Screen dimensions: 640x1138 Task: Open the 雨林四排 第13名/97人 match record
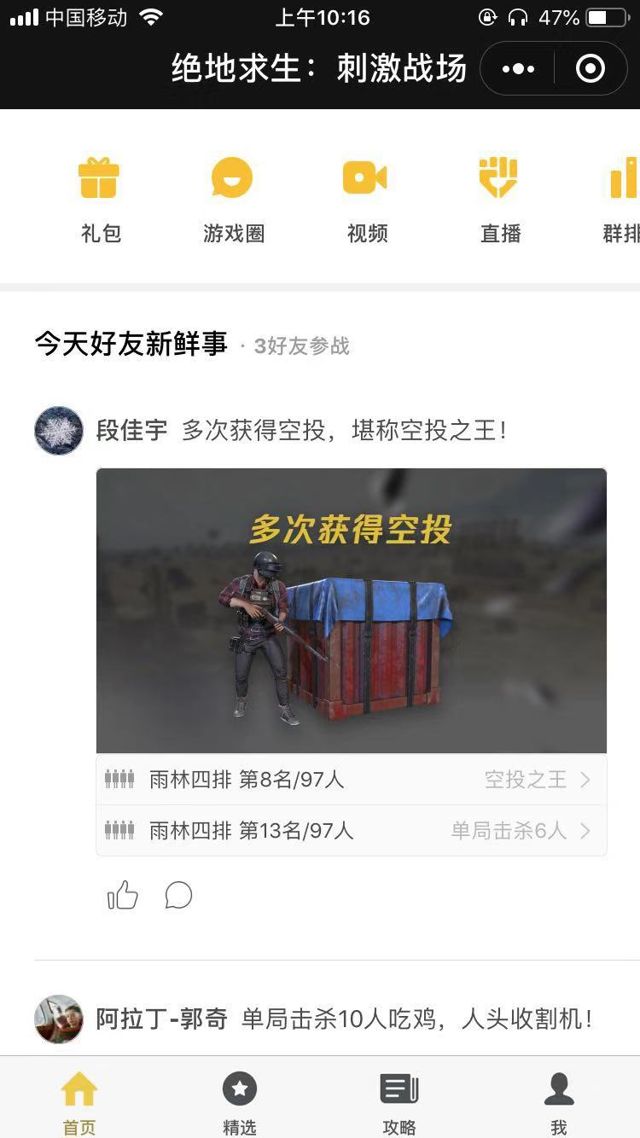pyautogui.click(x=351, y=831)
